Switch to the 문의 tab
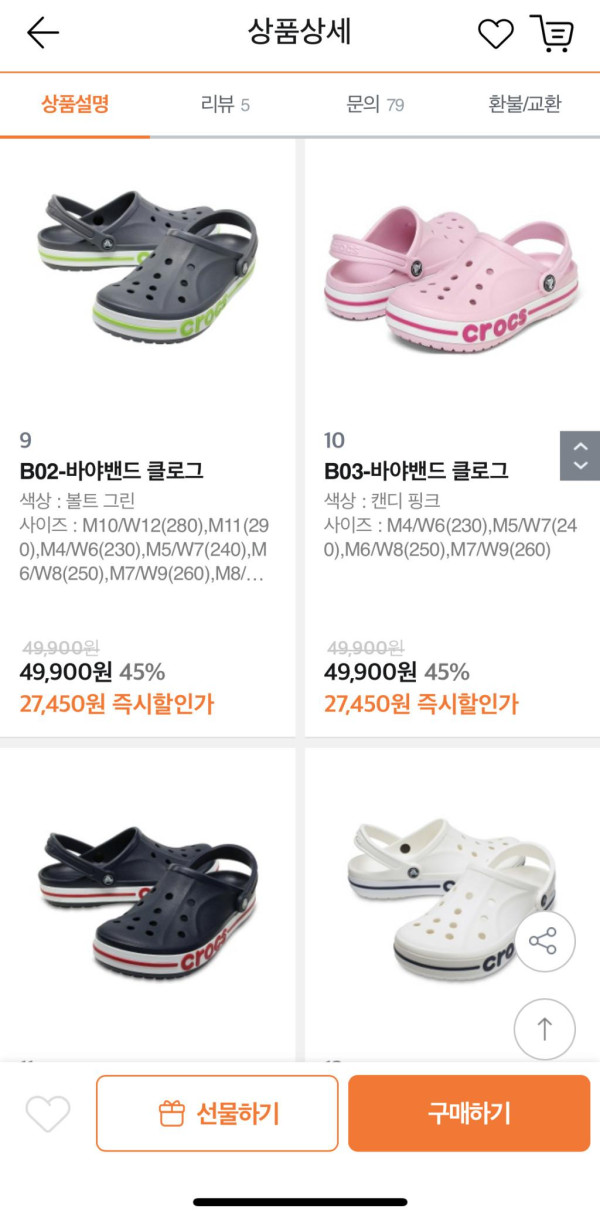600x1219 pixels. pos(375,104)
